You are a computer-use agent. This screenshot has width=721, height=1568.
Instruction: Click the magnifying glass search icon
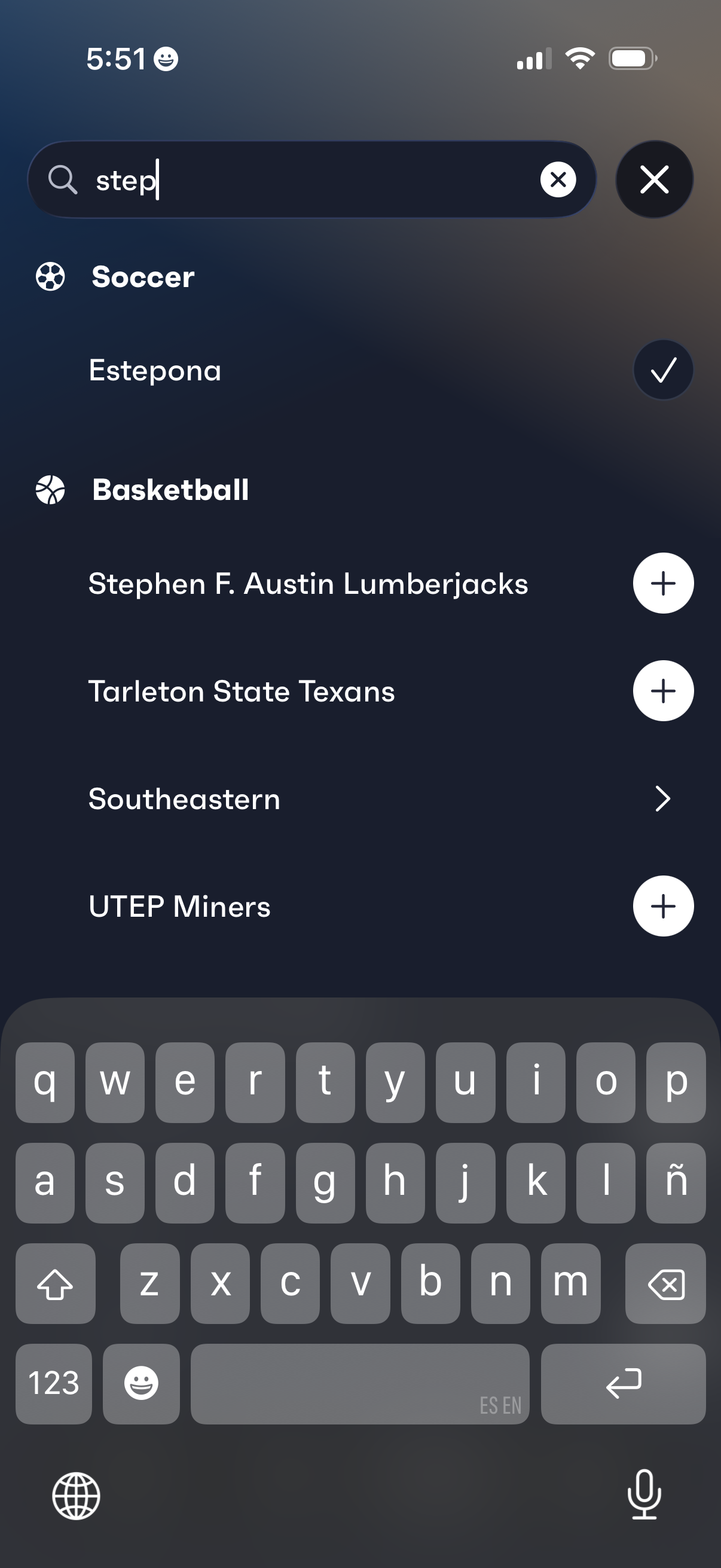point(65,179)
